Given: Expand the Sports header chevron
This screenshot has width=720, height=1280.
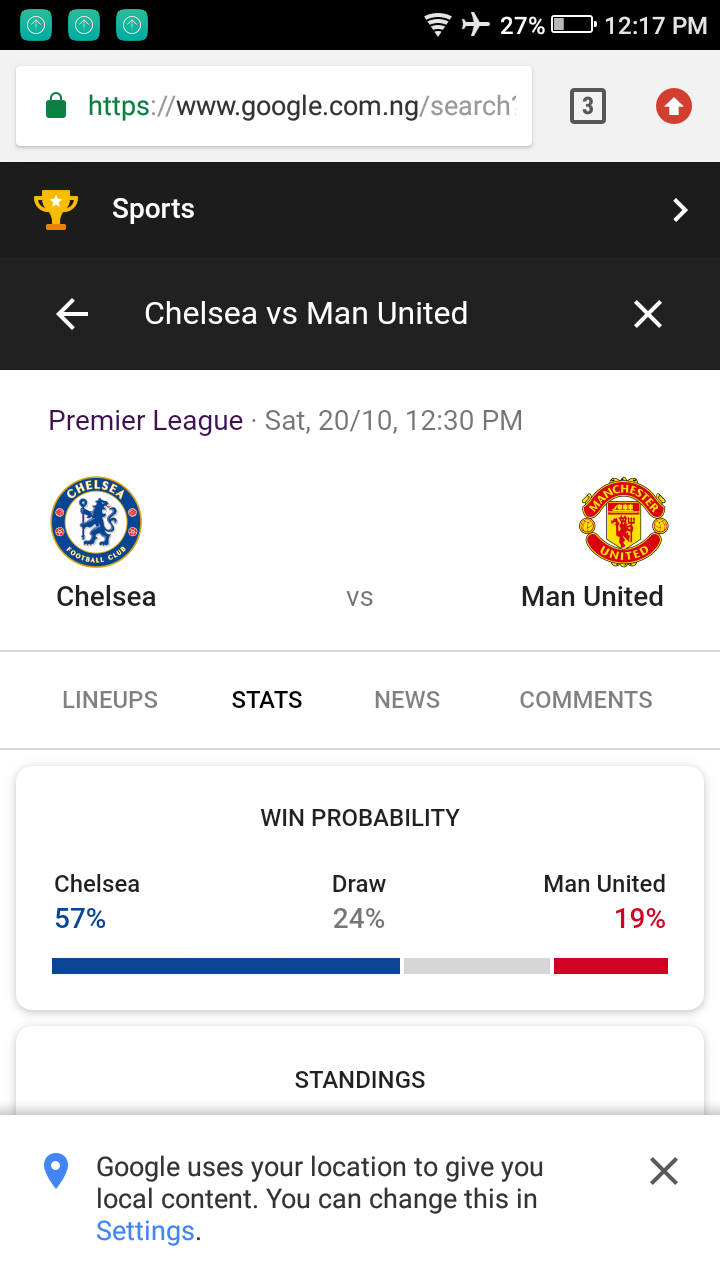Looking at the screenshot, I should point(680,209).
